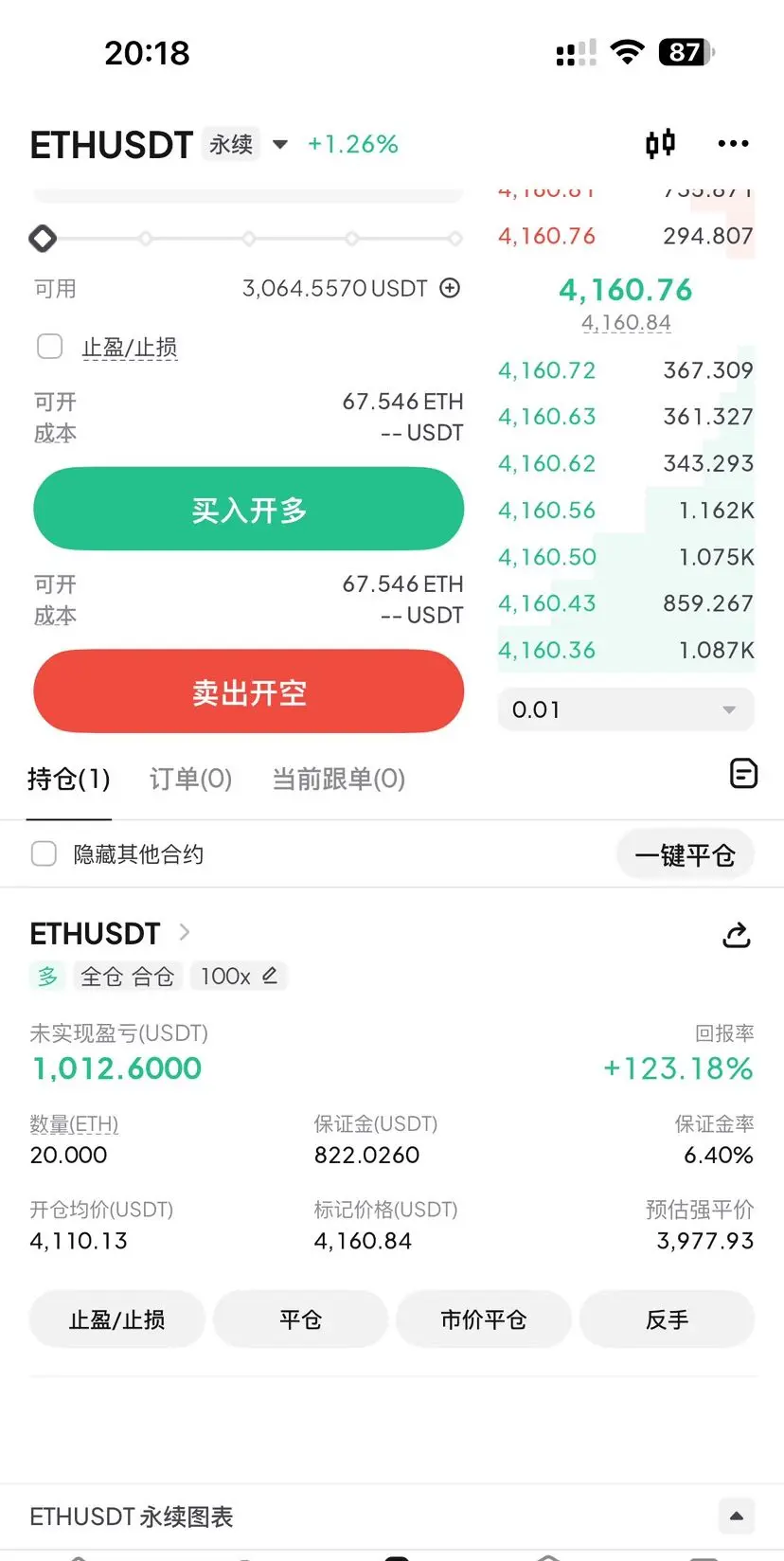Viewport: 784px width, 1561px height.
Task: Switch to the 订单(0) tab
Action: 190,779
